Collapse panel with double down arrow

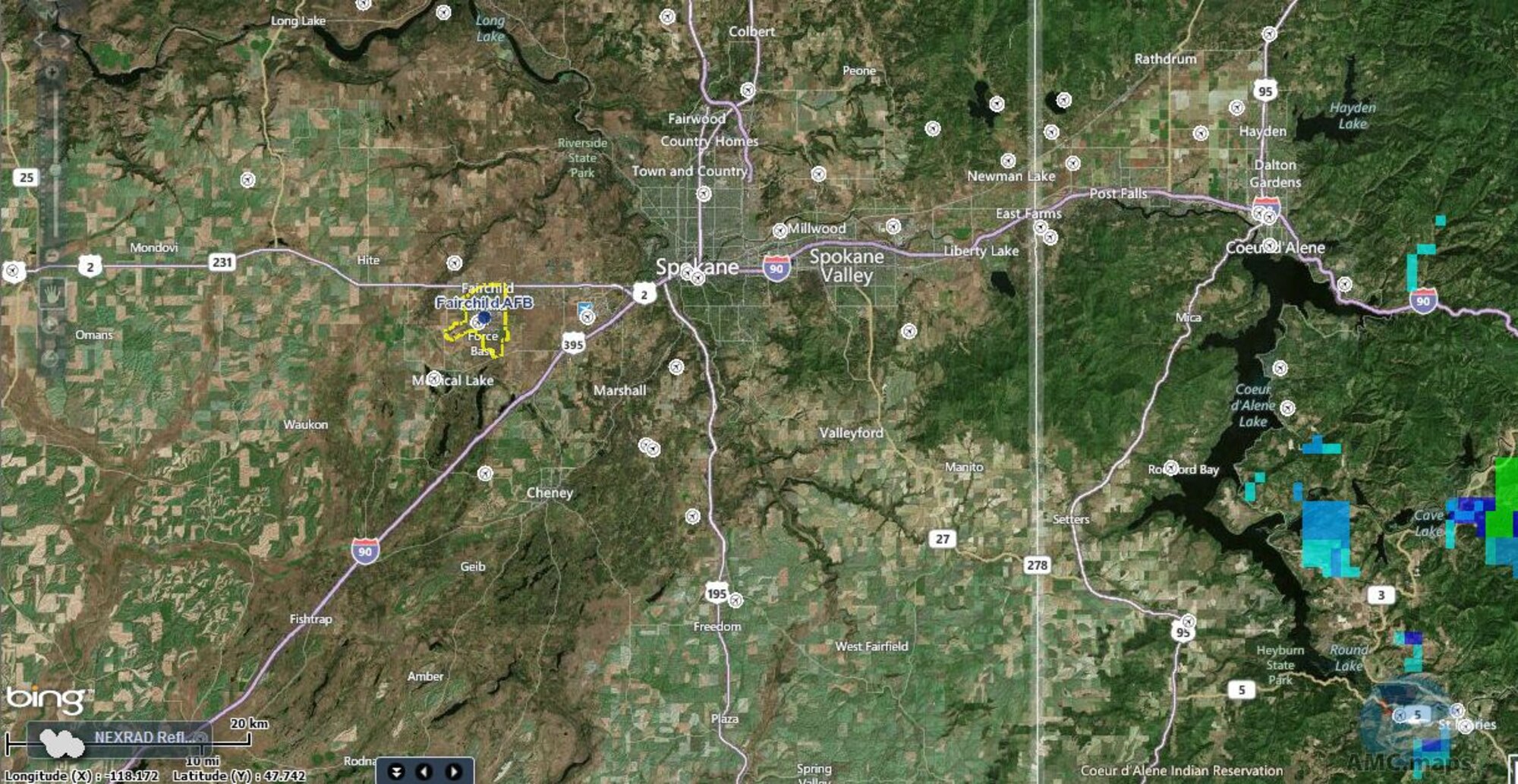[396, 772]
